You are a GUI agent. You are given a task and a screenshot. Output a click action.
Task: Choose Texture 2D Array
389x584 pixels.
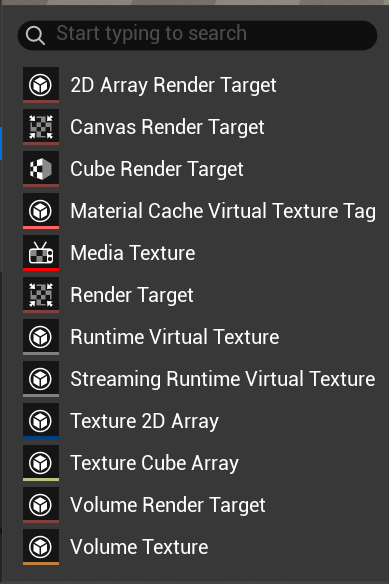coord(197,421)
